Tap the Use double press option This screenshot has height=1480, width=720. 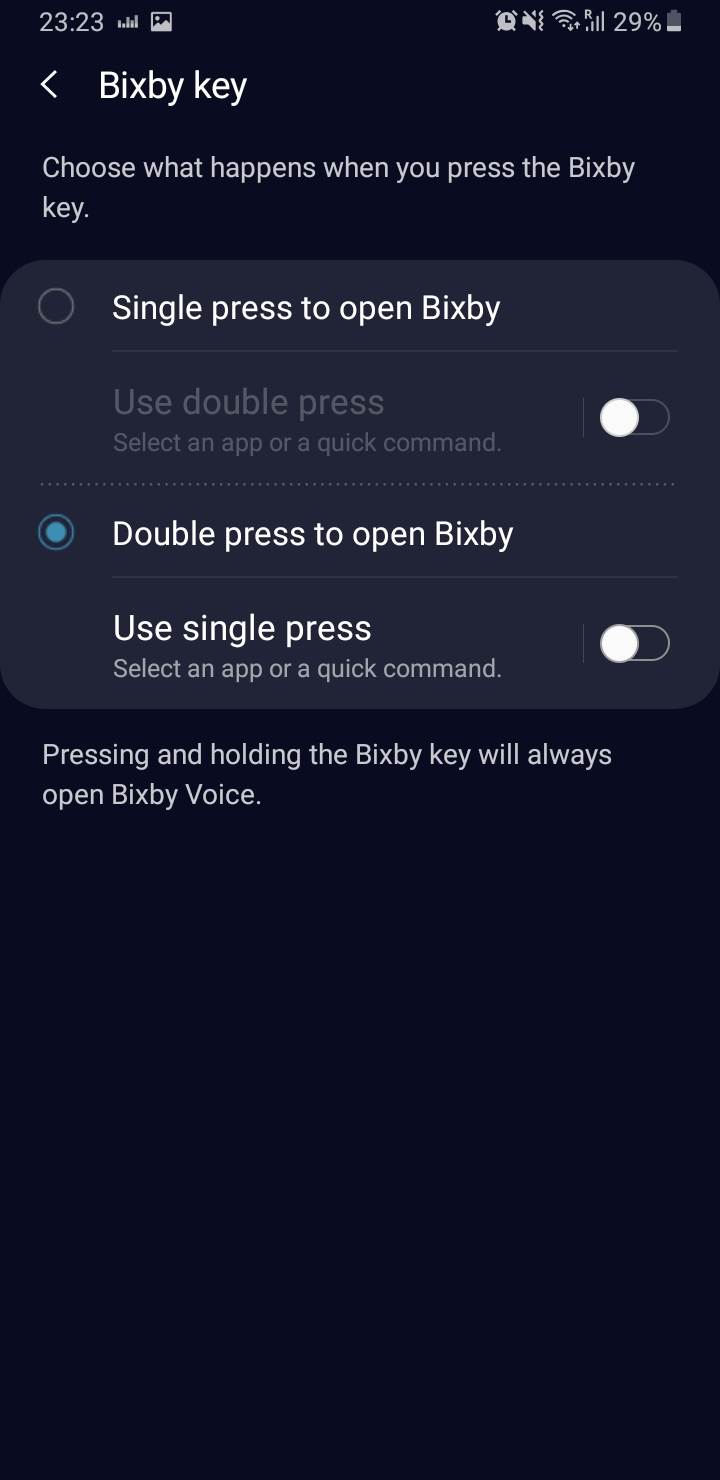247,401
